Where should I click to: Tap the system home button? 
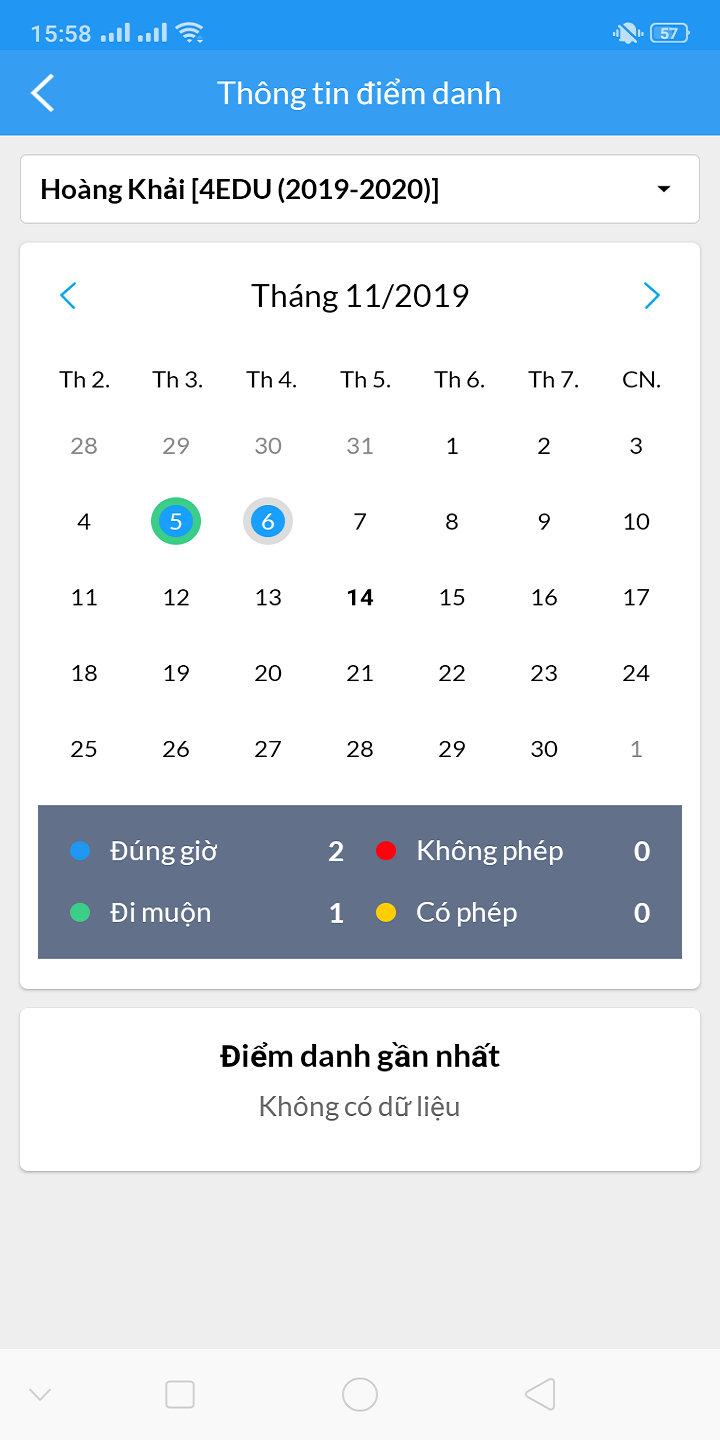[x=360, y=1394]
